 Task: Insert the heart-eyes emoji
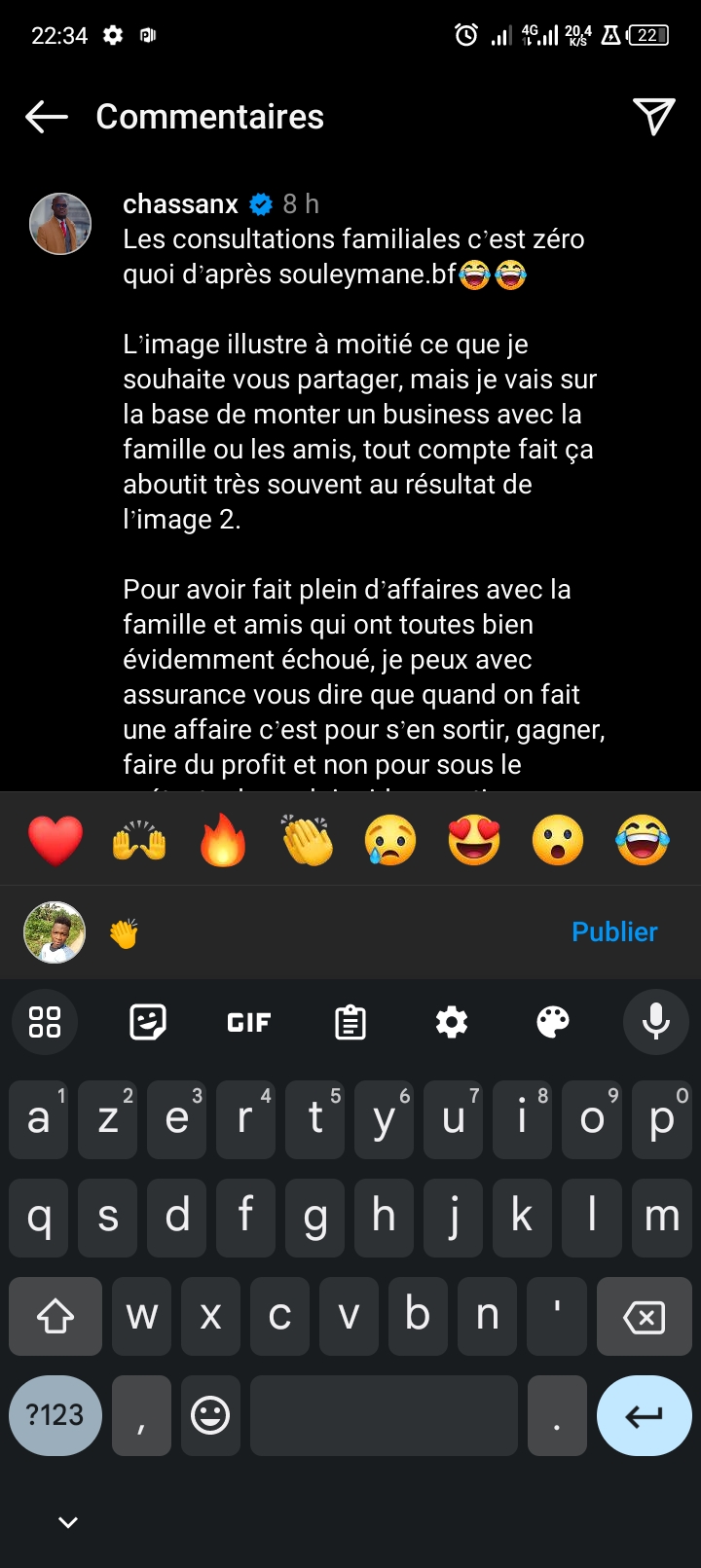tap(474, 840)
